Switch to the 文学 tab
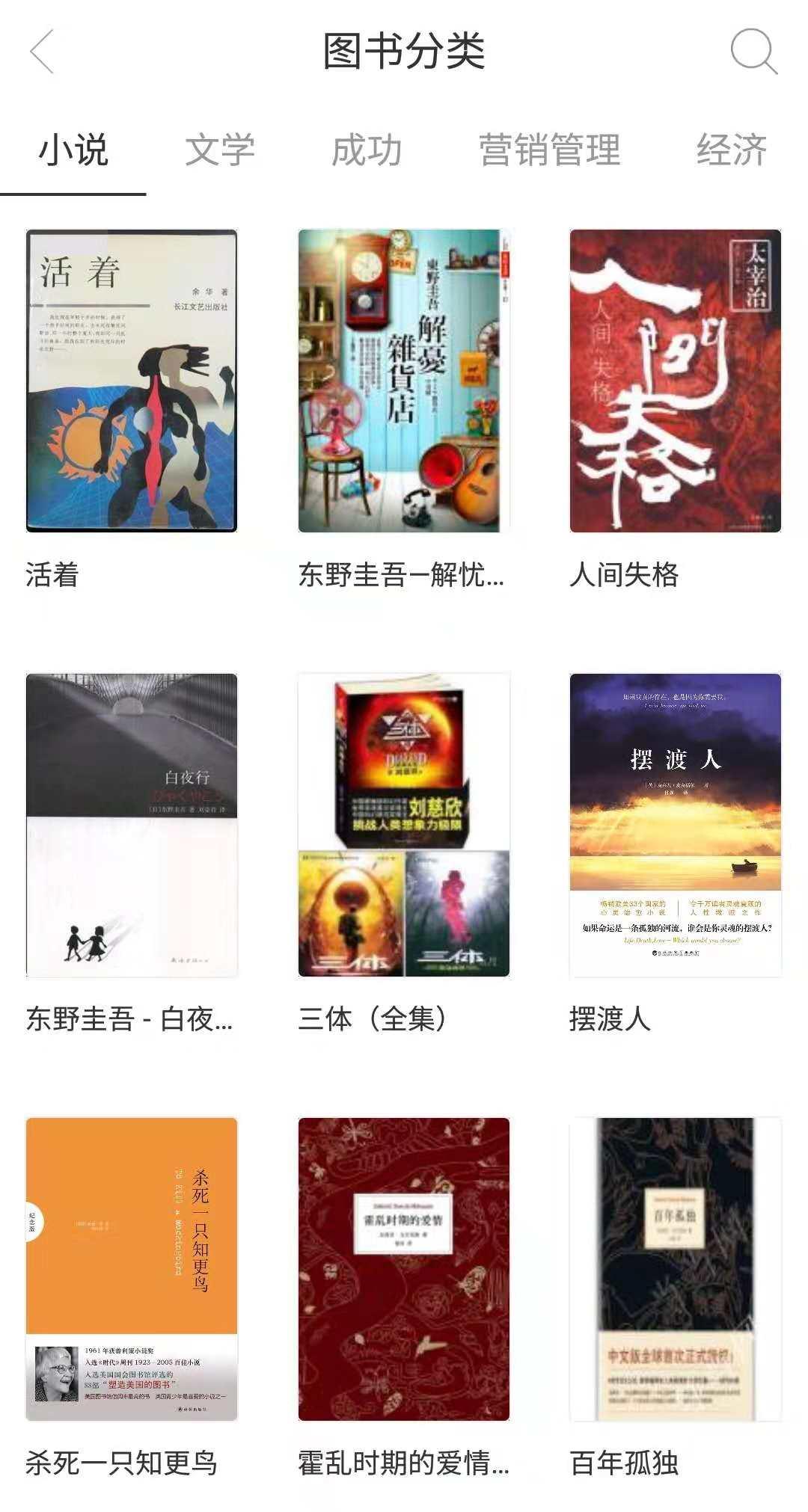The width and height of the screenshot is (808, 1512). tap(220, 150)
